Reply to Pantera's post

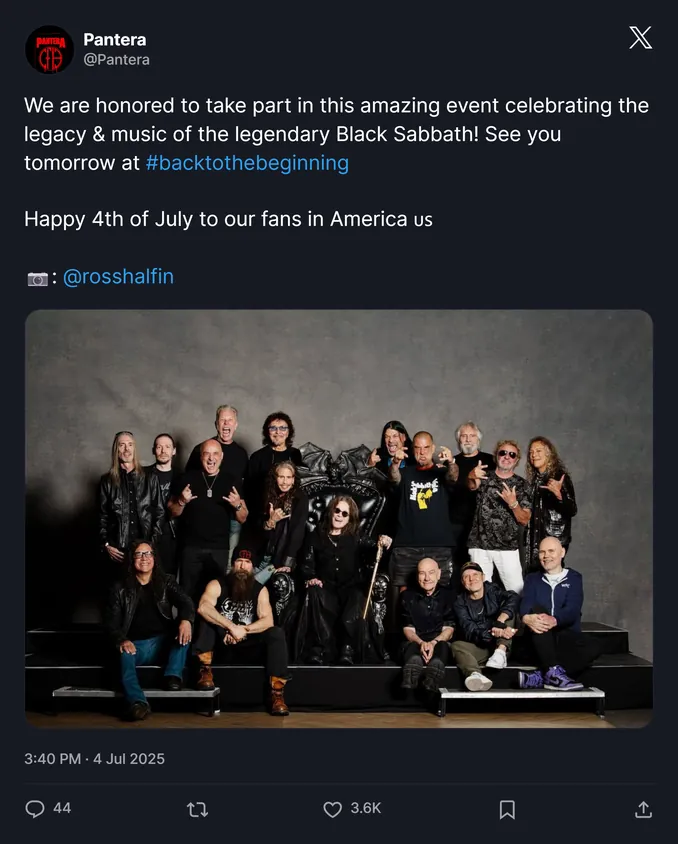tap(35, 808)
